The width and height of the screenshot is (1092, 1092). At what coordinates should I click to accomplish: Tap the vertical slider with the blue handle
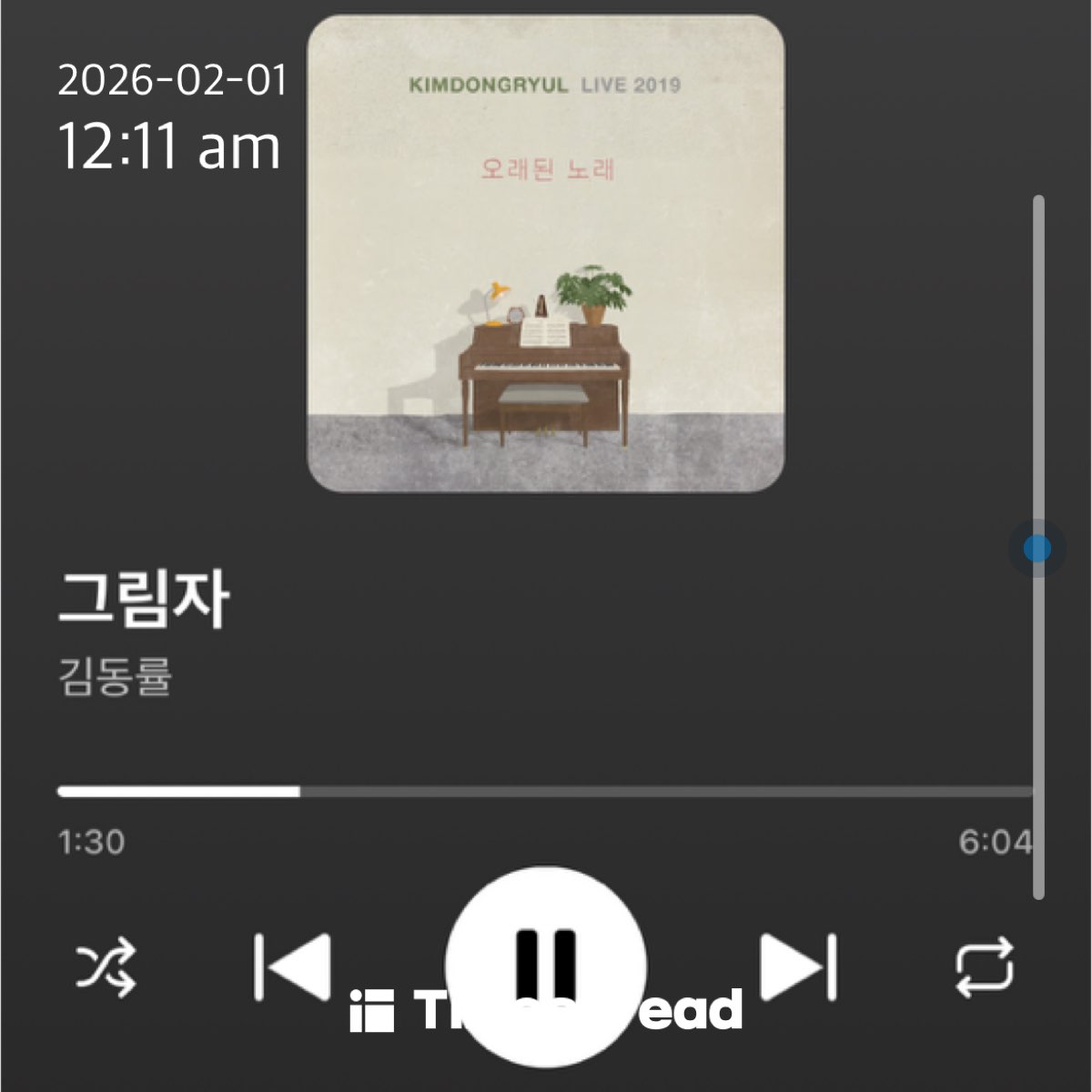1037,549
